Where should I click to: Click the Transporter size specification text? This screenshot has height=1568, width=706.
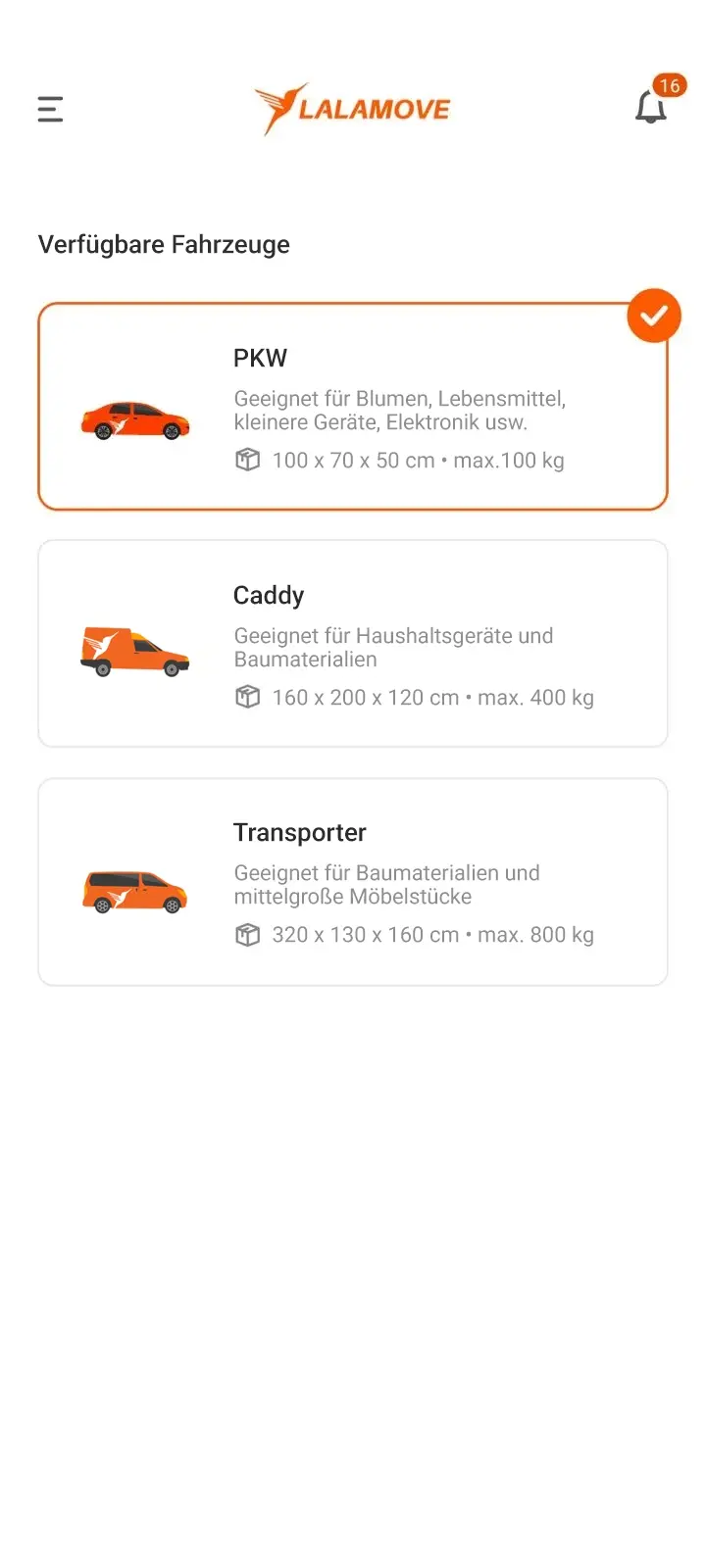pos(367,934)
